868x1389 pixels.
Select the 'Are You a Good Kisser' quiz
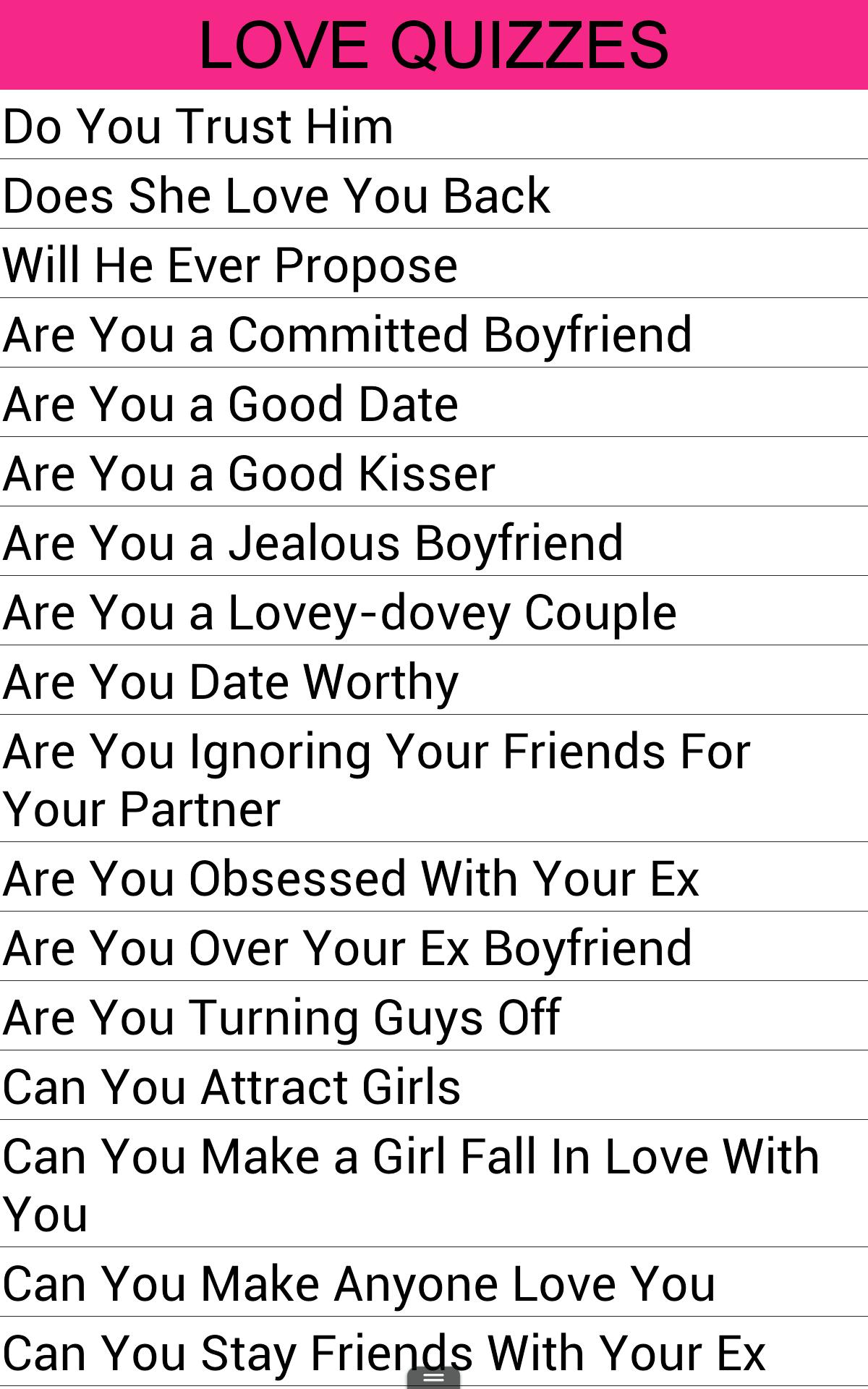250,472
